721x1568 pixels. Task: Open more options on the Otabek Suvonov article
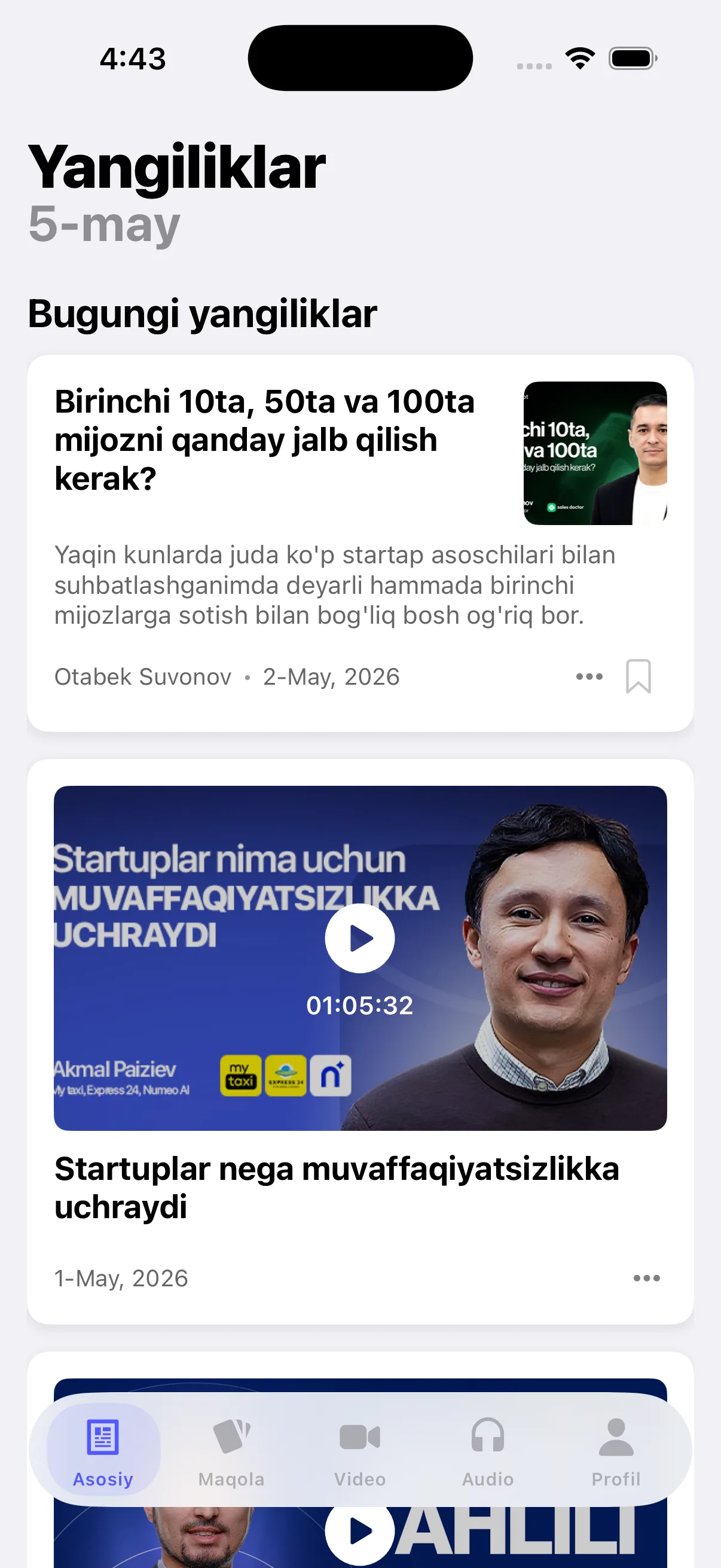[589, 676]
